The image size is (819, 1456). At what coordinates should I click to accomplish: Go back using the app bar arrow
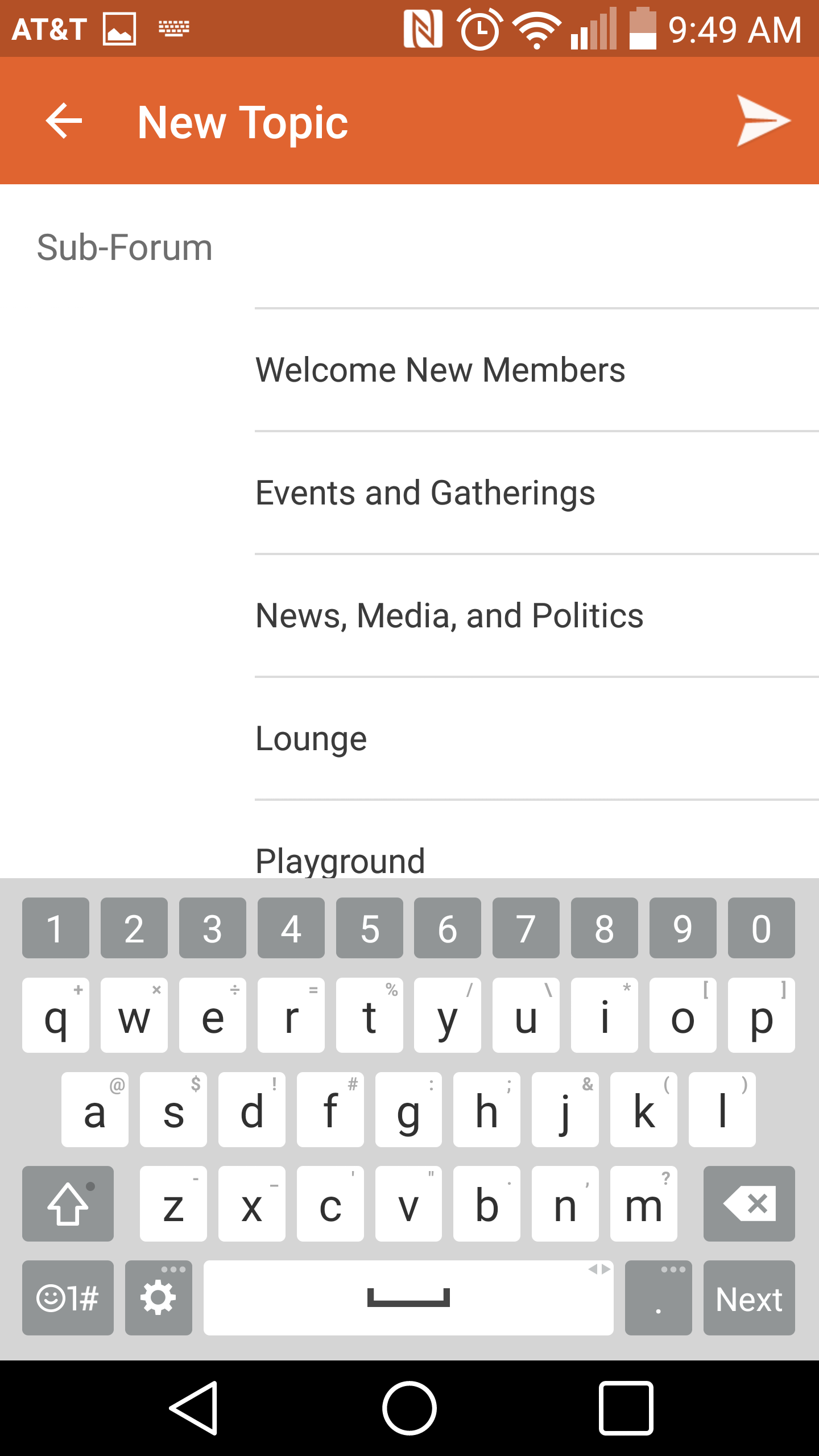pos(64,121)
